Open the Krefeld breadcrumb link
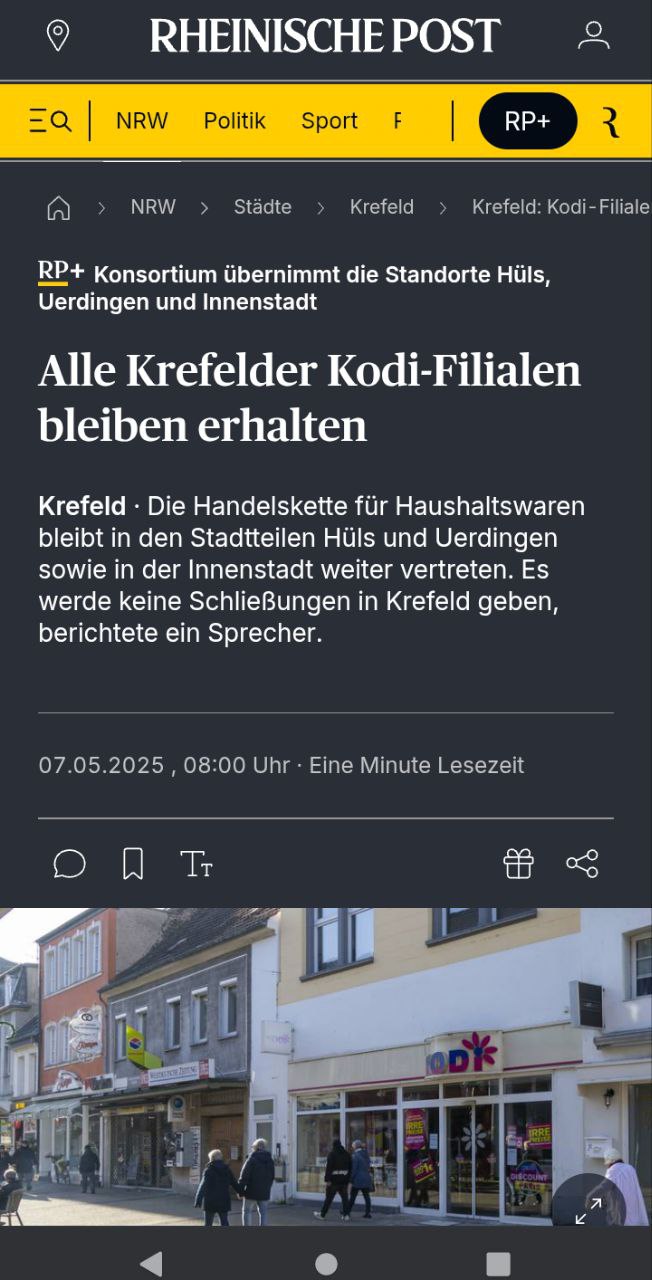Screen dimensions: 652x1280 point(382,207)
